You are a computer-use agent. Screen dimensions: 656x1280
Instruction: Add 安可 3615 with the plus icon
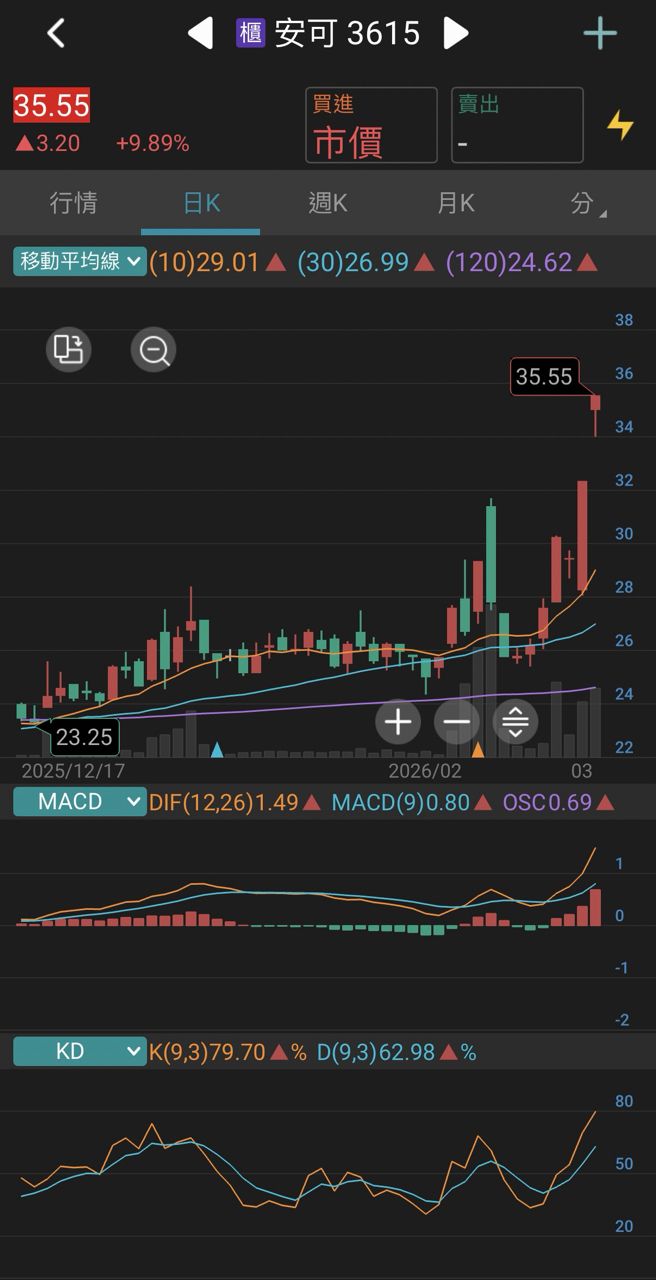point(600,34)
